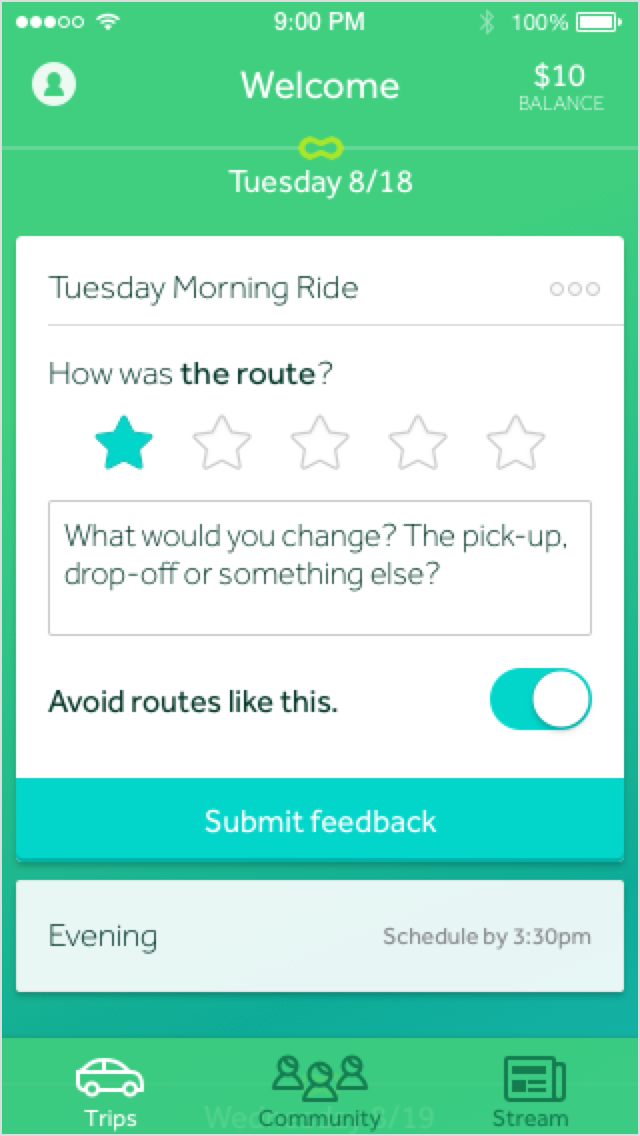Tap the feedback comment text box
Screen dimensions: 640x1136
point(320,567)
